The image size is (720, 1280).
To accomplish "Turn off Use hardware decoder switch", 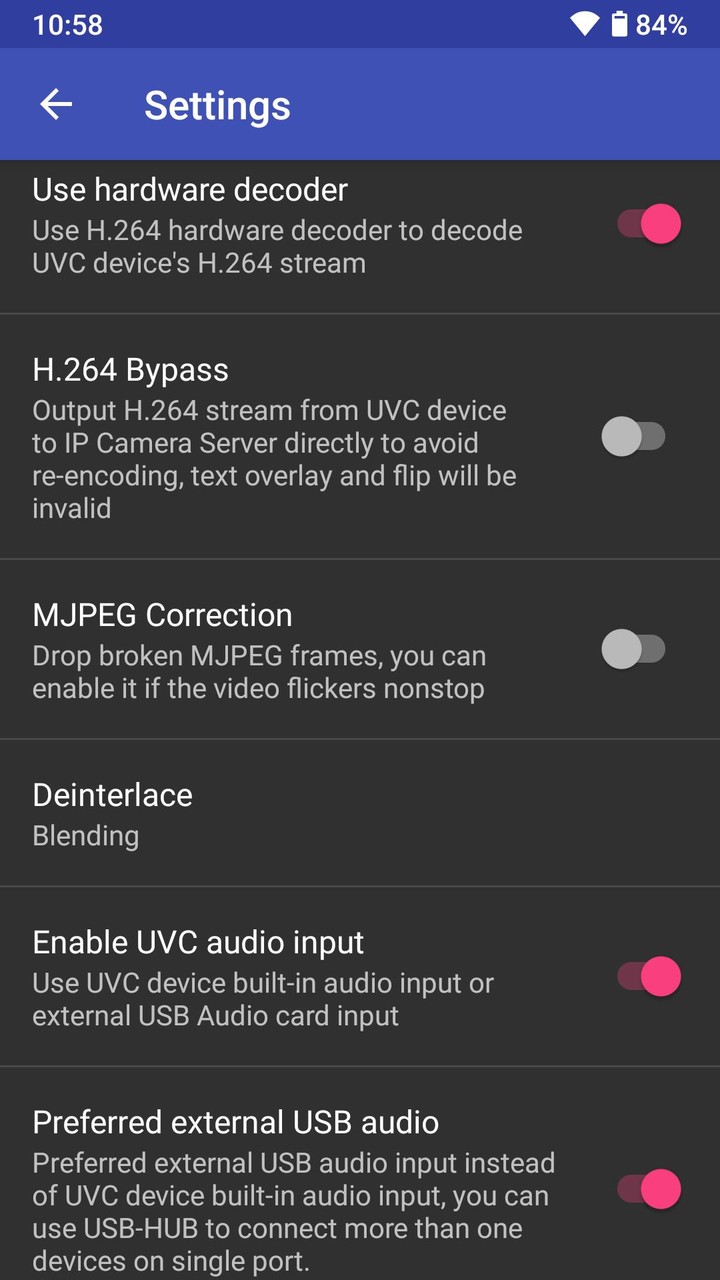I will coord(648,224).
